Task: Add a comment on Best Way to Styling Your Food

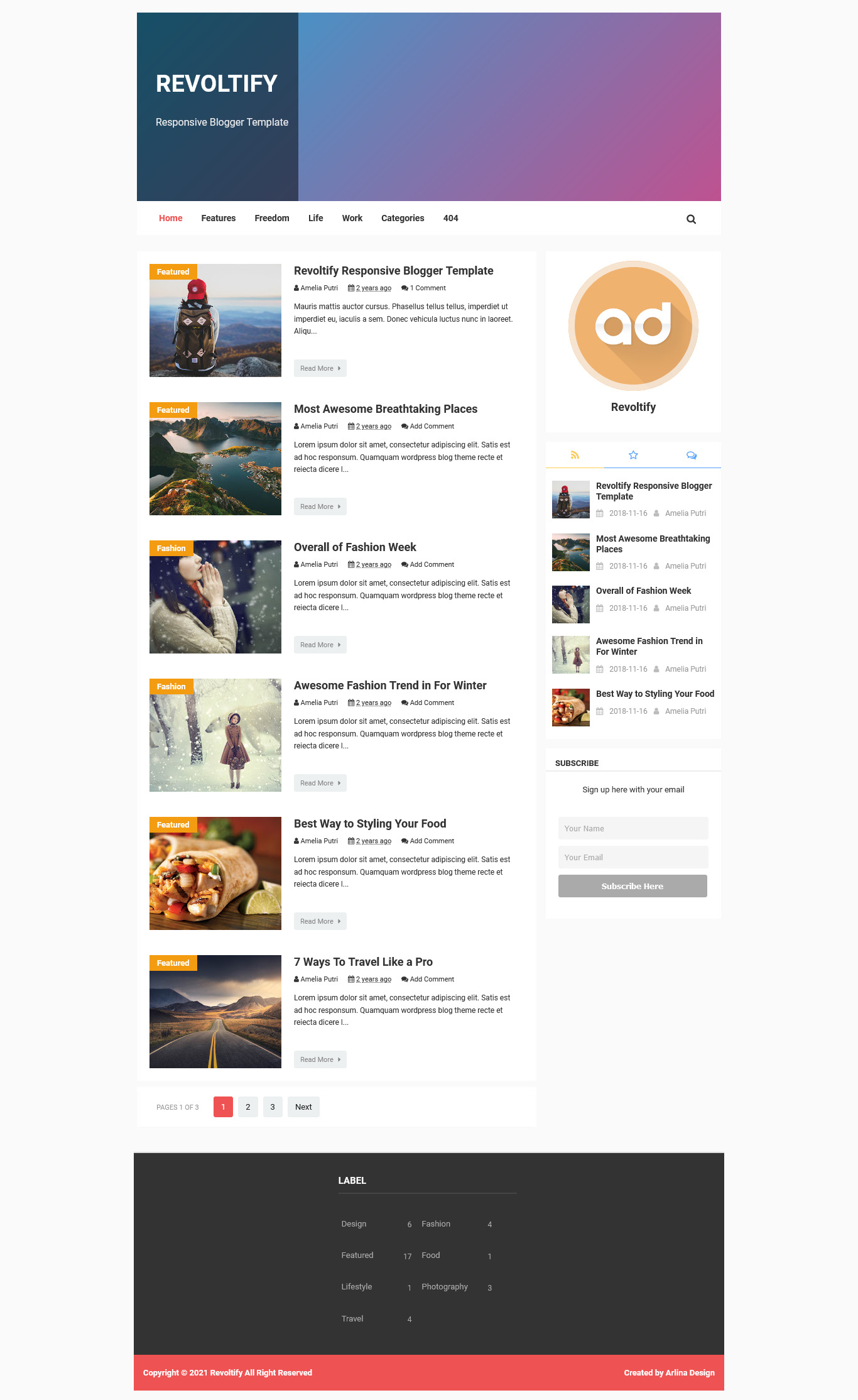Action: [x=432, y=841]
